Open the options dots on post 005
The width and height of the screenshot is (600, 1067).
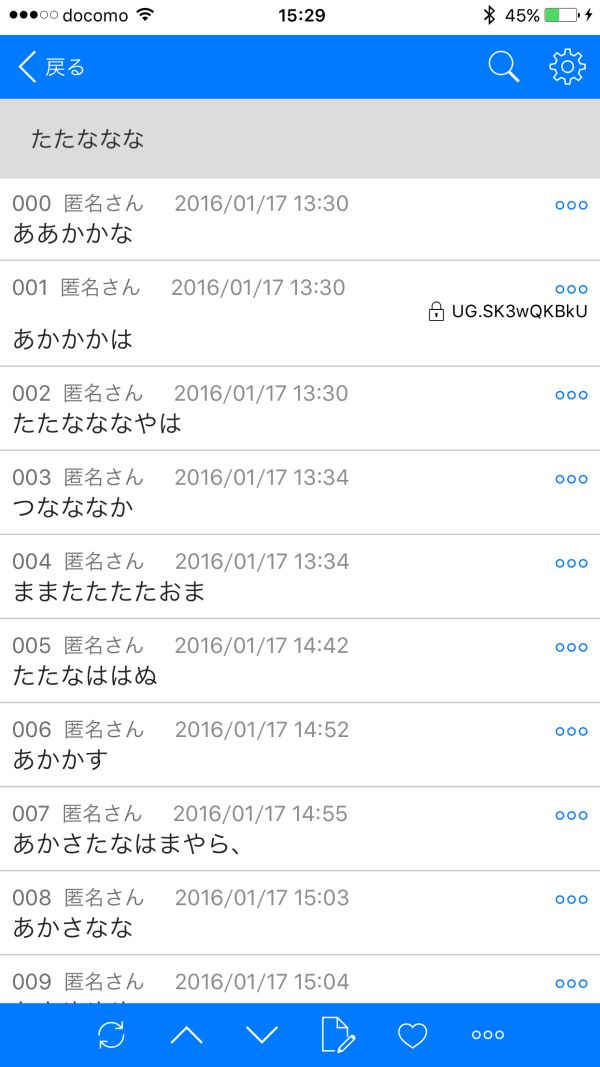tap(571, 647)
